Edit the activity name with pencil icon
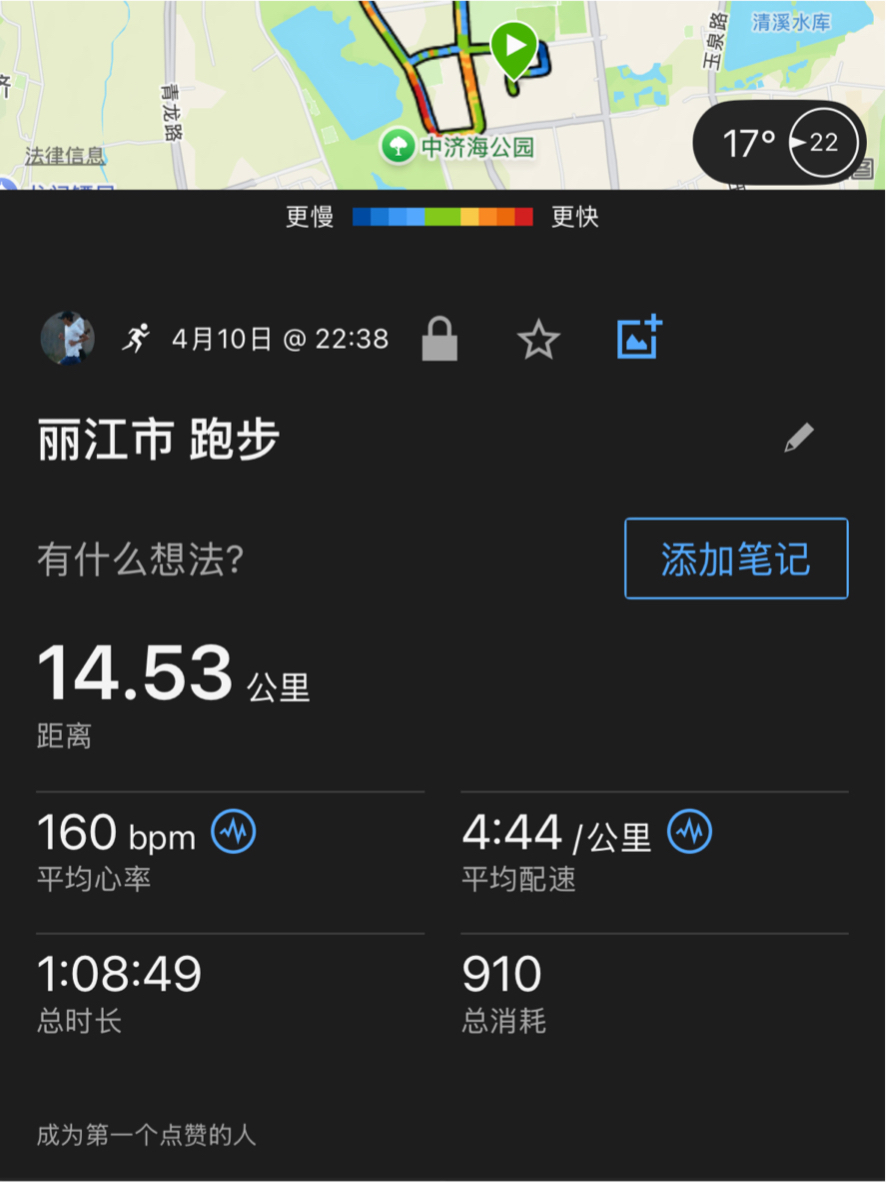This screenshot has height=1182, width=886. (x=799, y=438)
